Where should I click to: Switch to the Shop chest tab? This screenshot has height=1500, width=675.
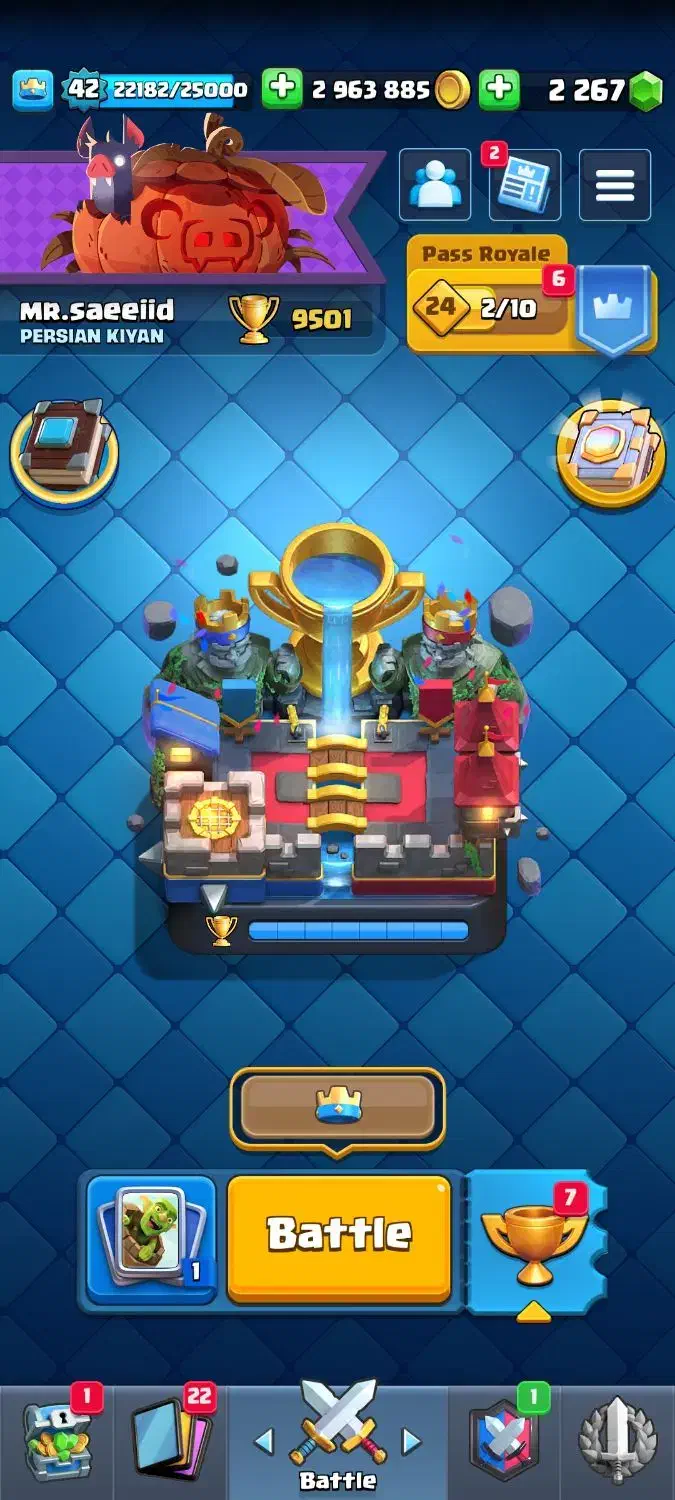coord(57,1443)
